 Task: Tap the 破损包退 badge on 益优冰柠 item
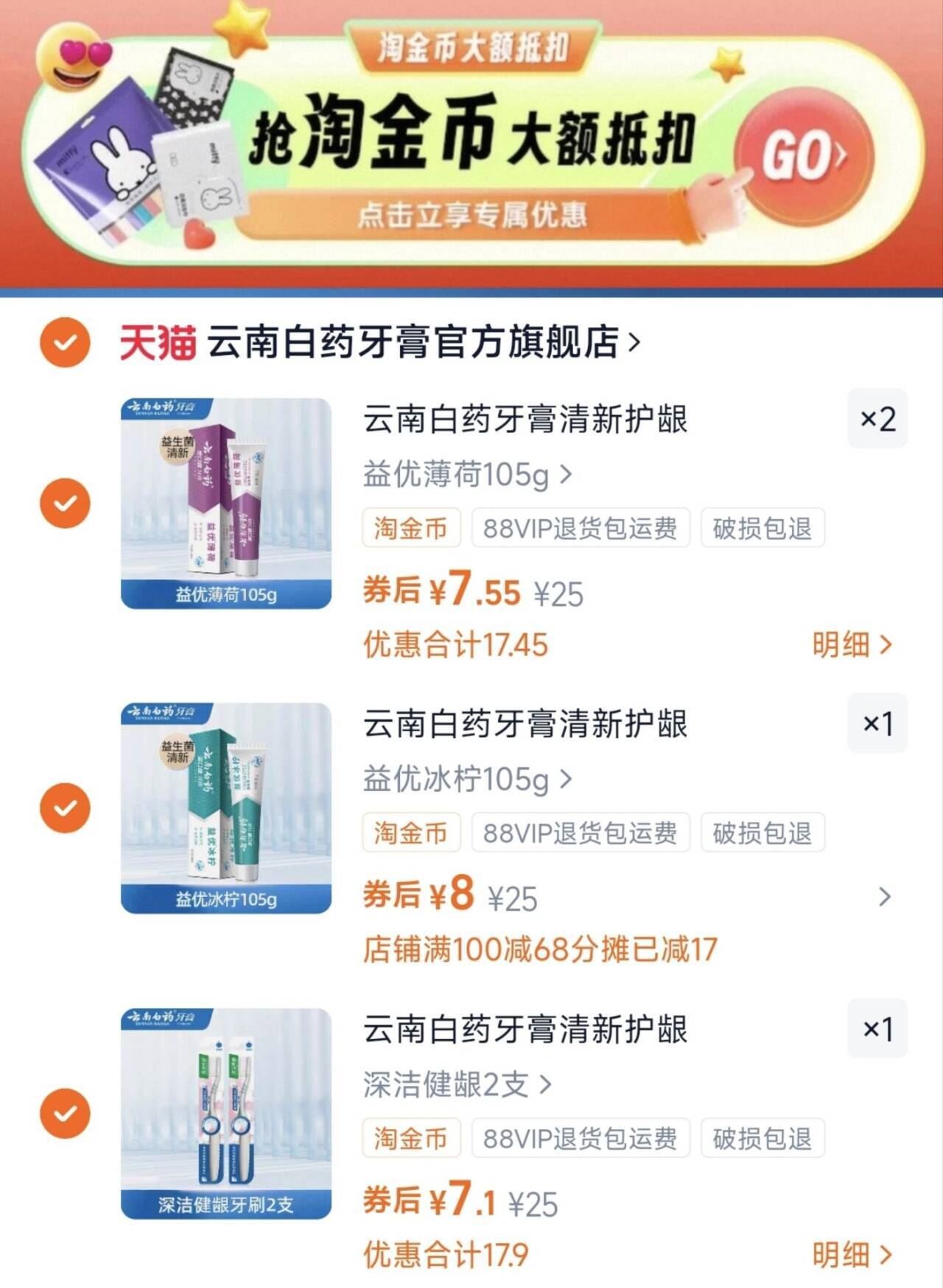pos(762,833)
